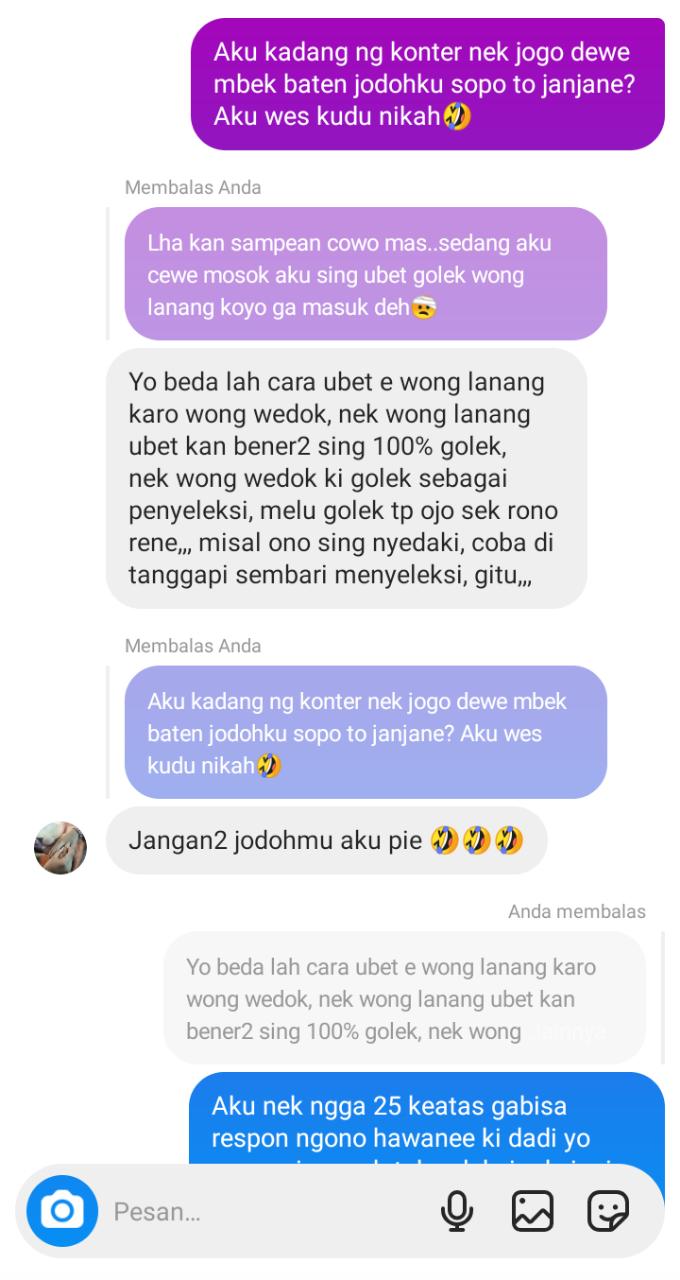Jump to quoted "Aku kadang ng konter" above "Jangan2 jodohmu"

pyautogui.click(x=365, y=733)
